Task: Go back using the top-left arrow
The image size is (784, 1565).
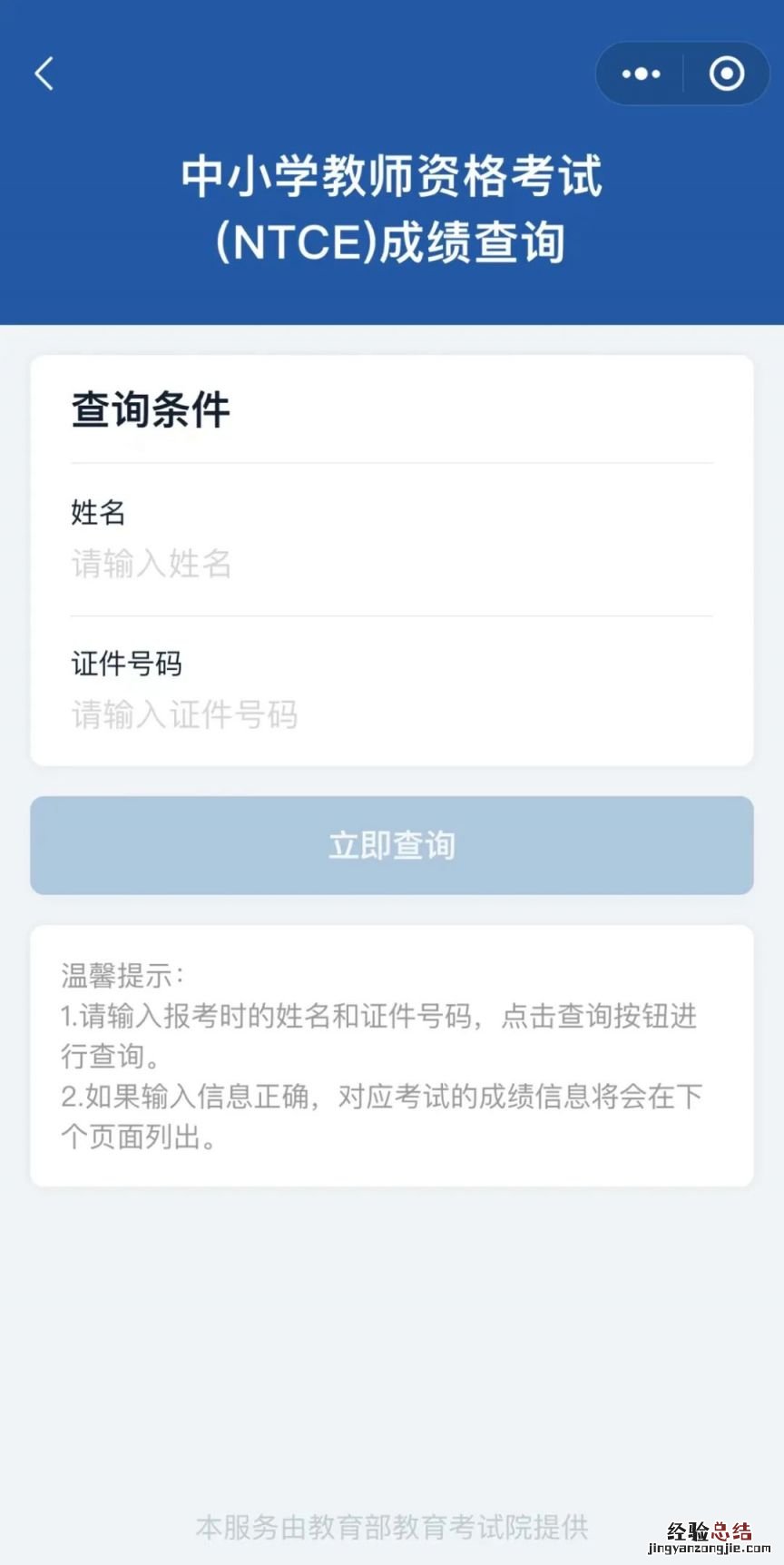Action: 44,74
